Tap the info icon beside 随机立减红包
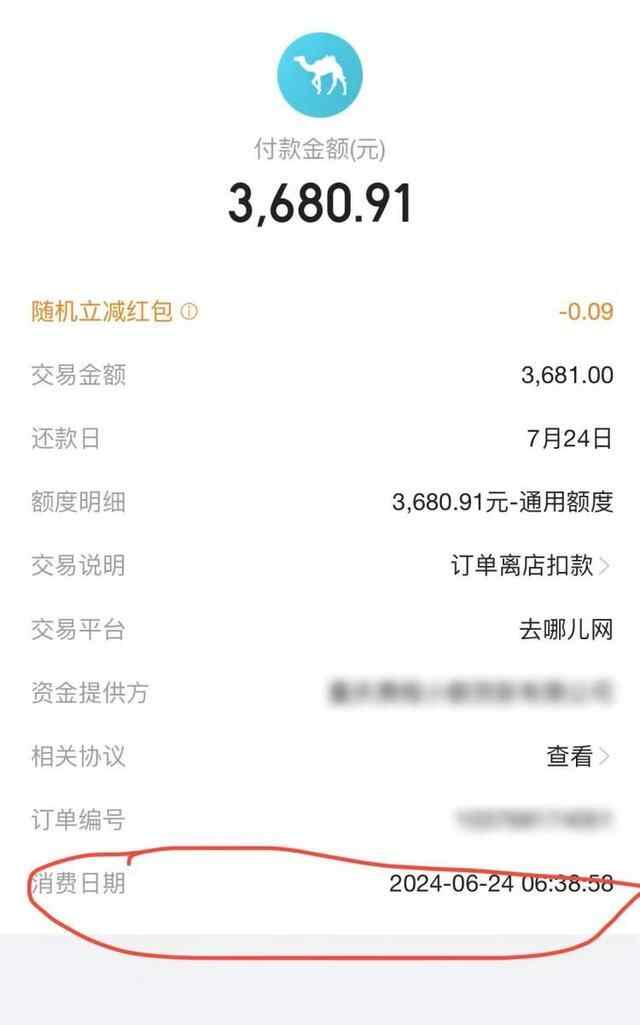 tap(190, 312)
